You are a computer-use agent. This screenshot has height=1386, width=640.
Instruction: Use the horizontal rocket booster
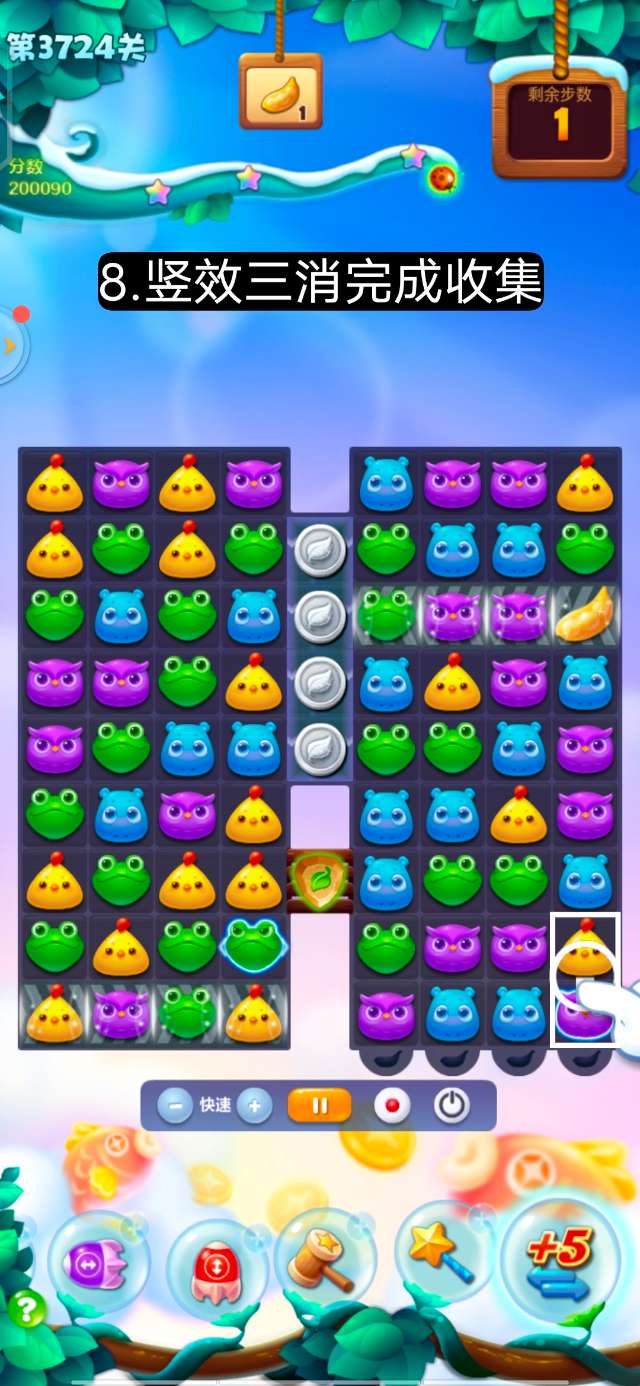tap(98, 1260)
